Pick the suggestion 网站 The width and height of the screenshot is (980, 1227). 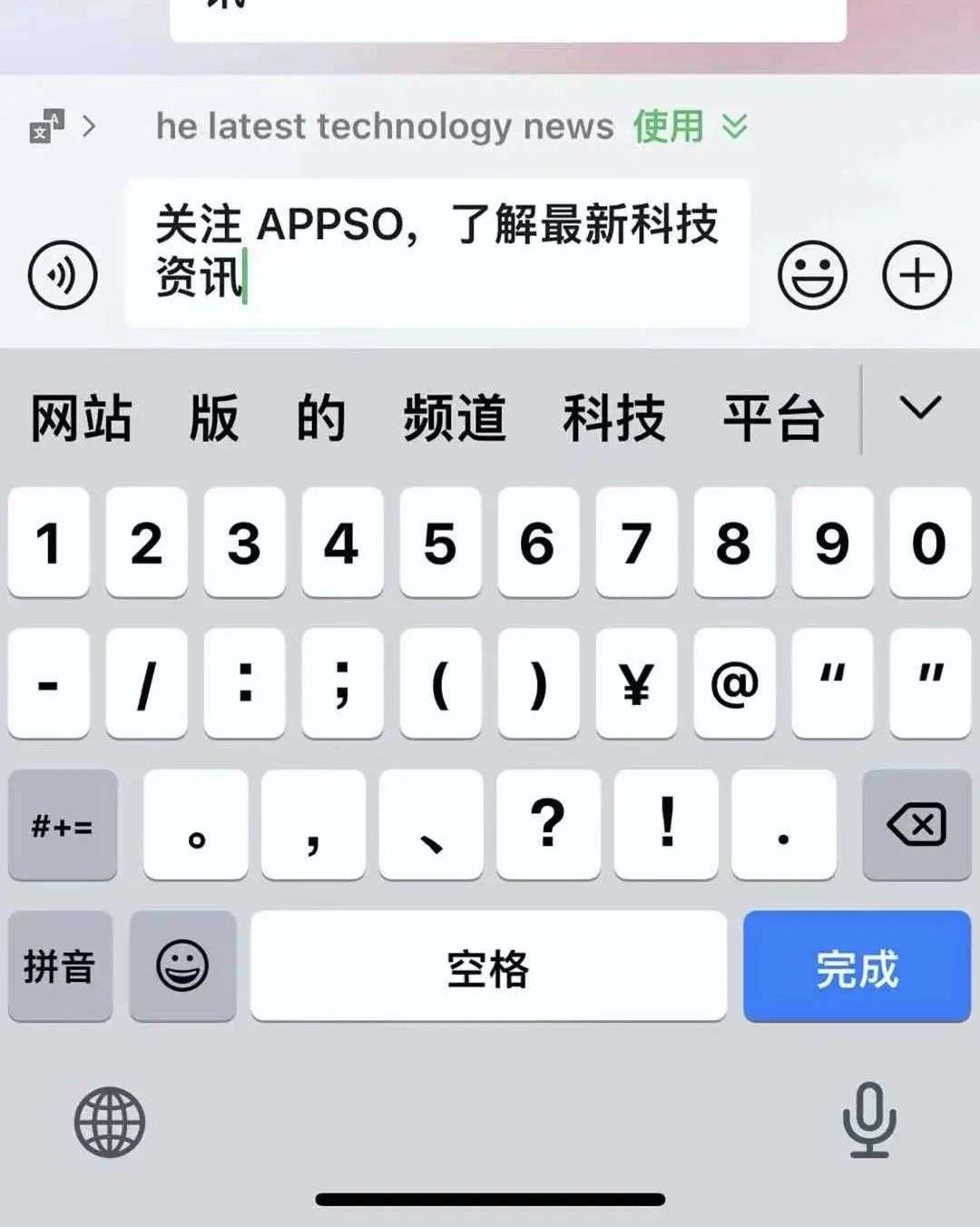click(82, 419)
